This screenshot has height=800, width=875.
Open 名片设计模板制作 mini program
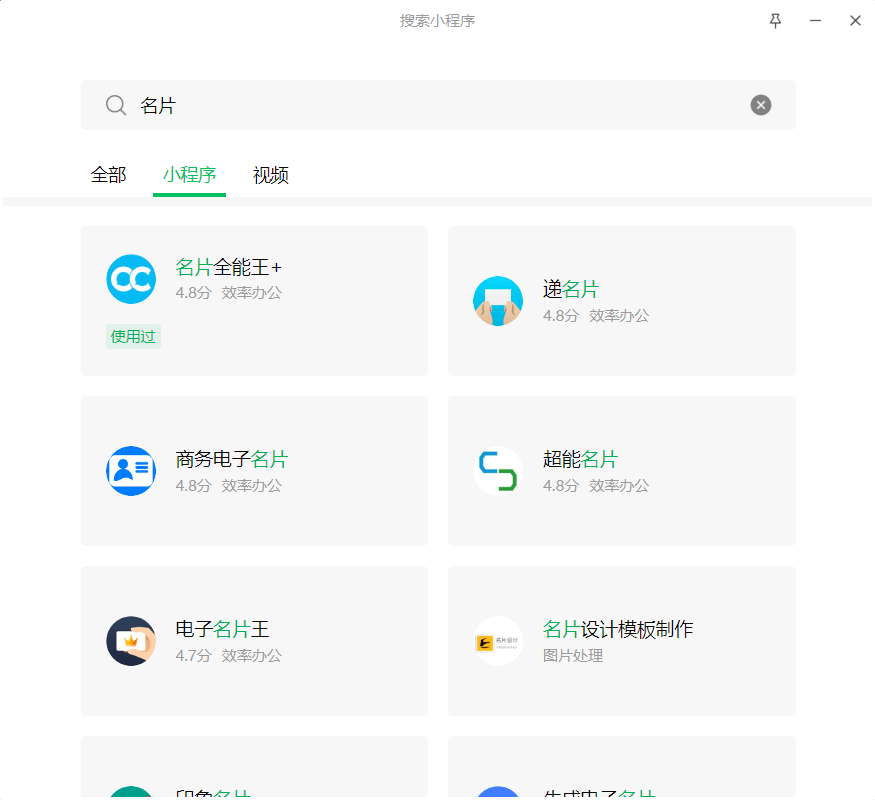(x=621, y=640)
